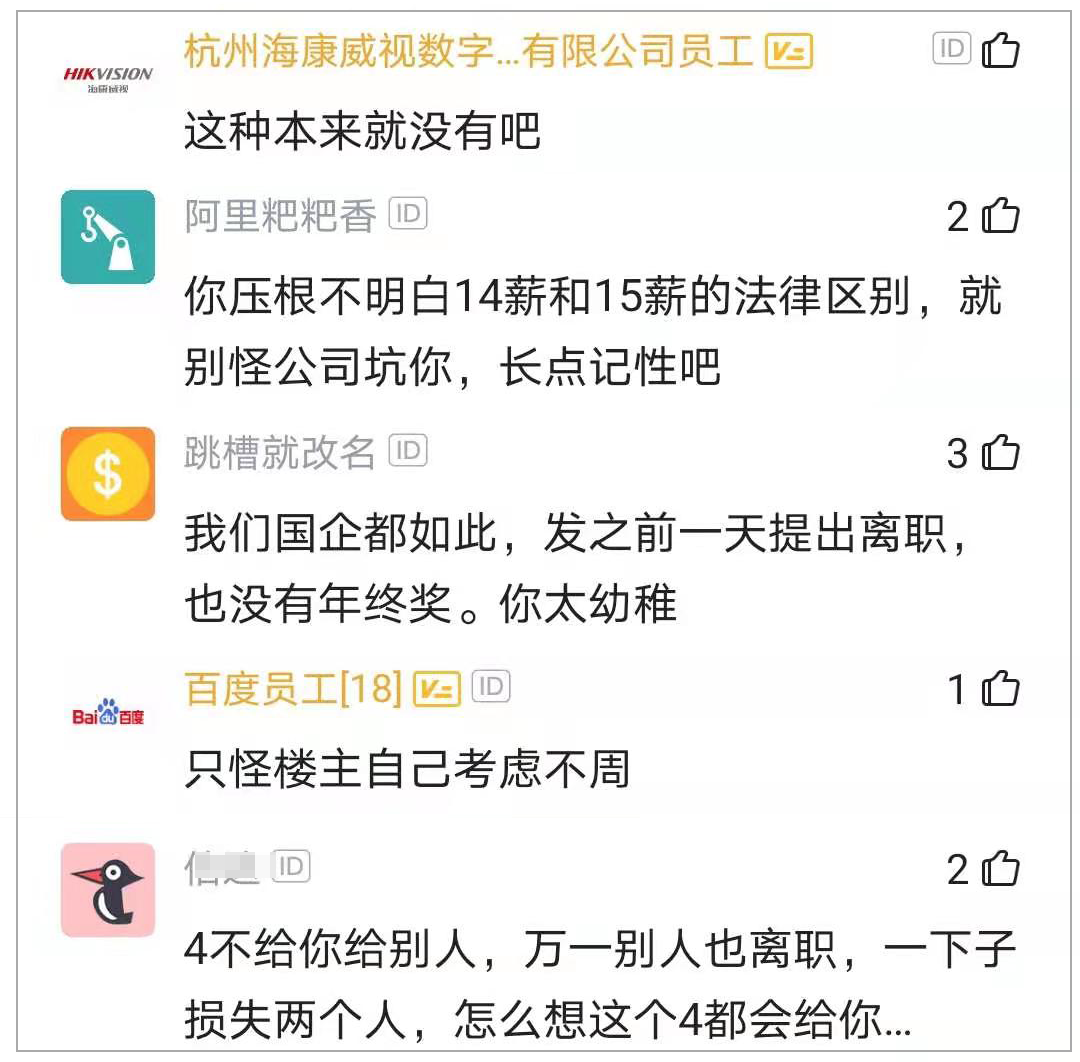The width and height of the screenshot is (1080, 1062).
Task: View the profile of 杭州海康威视数字…有限公司员工
Action: click(x=468, y=51)
